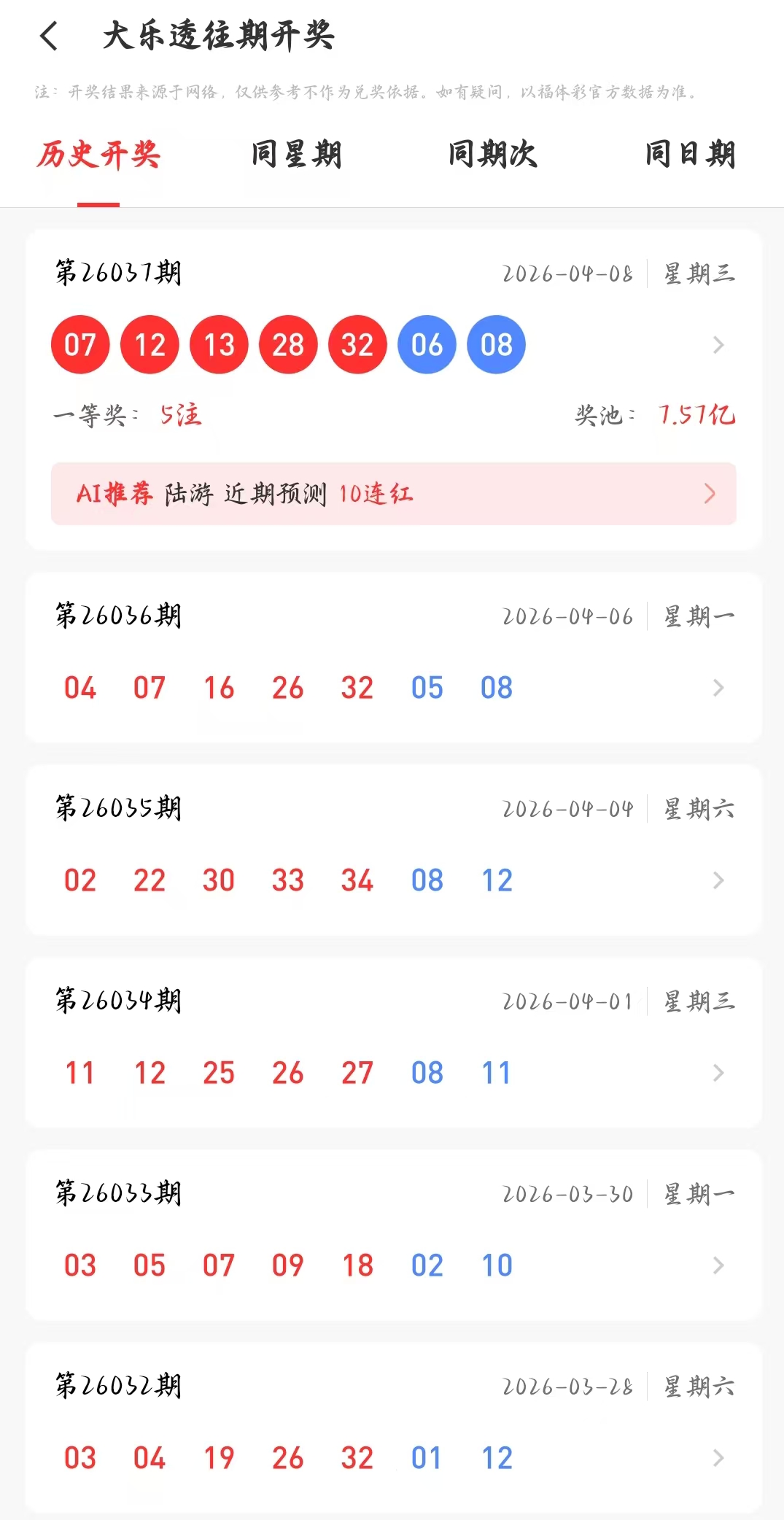
Task: Switch to the 同星期 tab
Action: click(296, 155)
